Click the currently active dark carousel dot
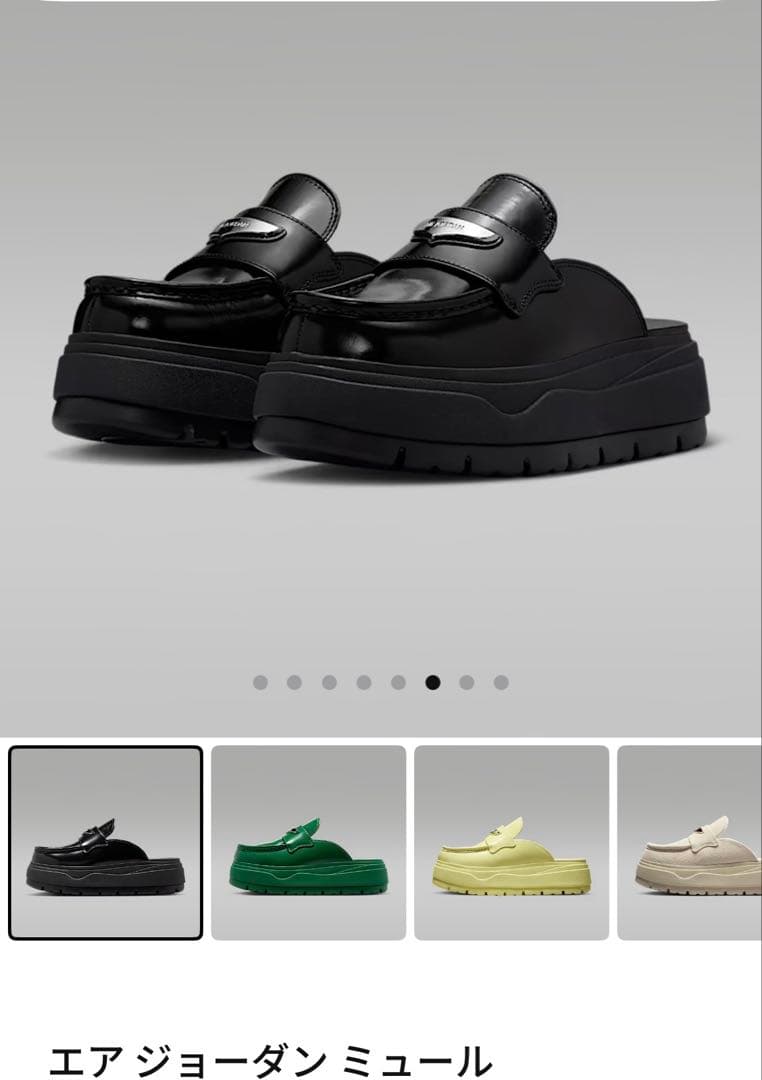The width and height of the screenshot is (762, 1080). click(432, 683)
